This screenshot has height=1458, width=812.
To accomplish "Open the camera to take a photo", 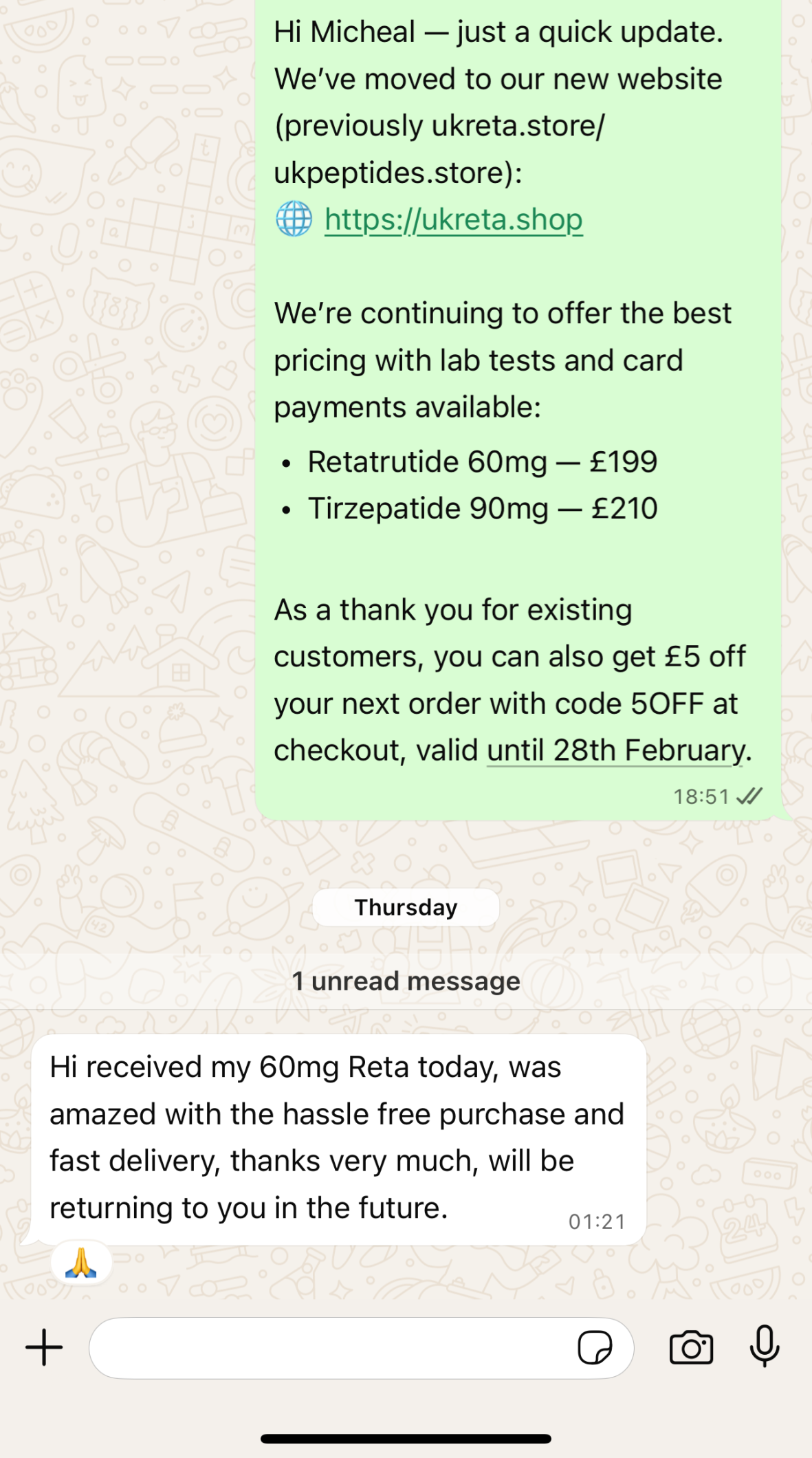I will tap(692, 1348).
